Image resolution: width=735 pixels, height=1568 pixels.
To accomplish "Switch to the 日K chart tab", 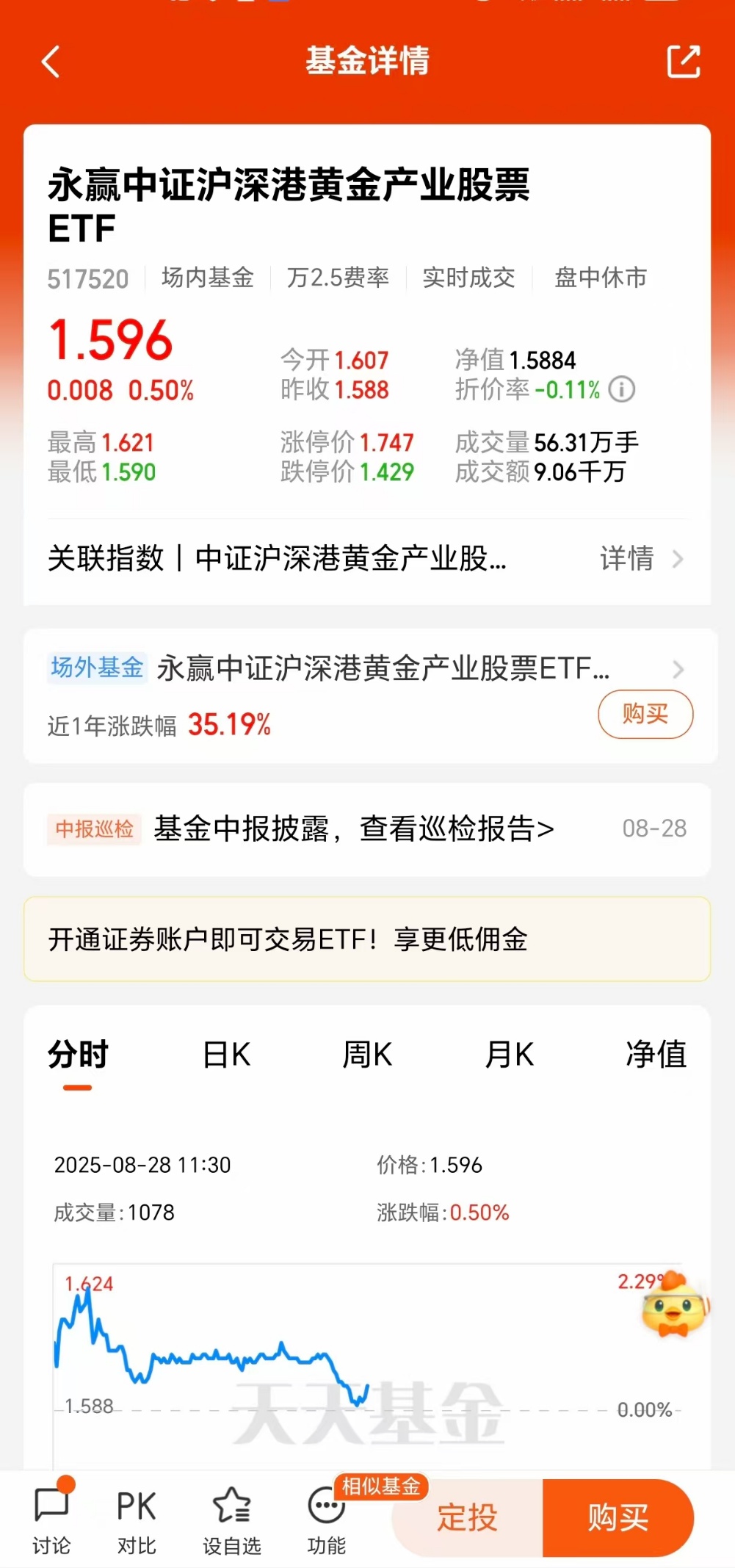I will (x=226, y=1055).
